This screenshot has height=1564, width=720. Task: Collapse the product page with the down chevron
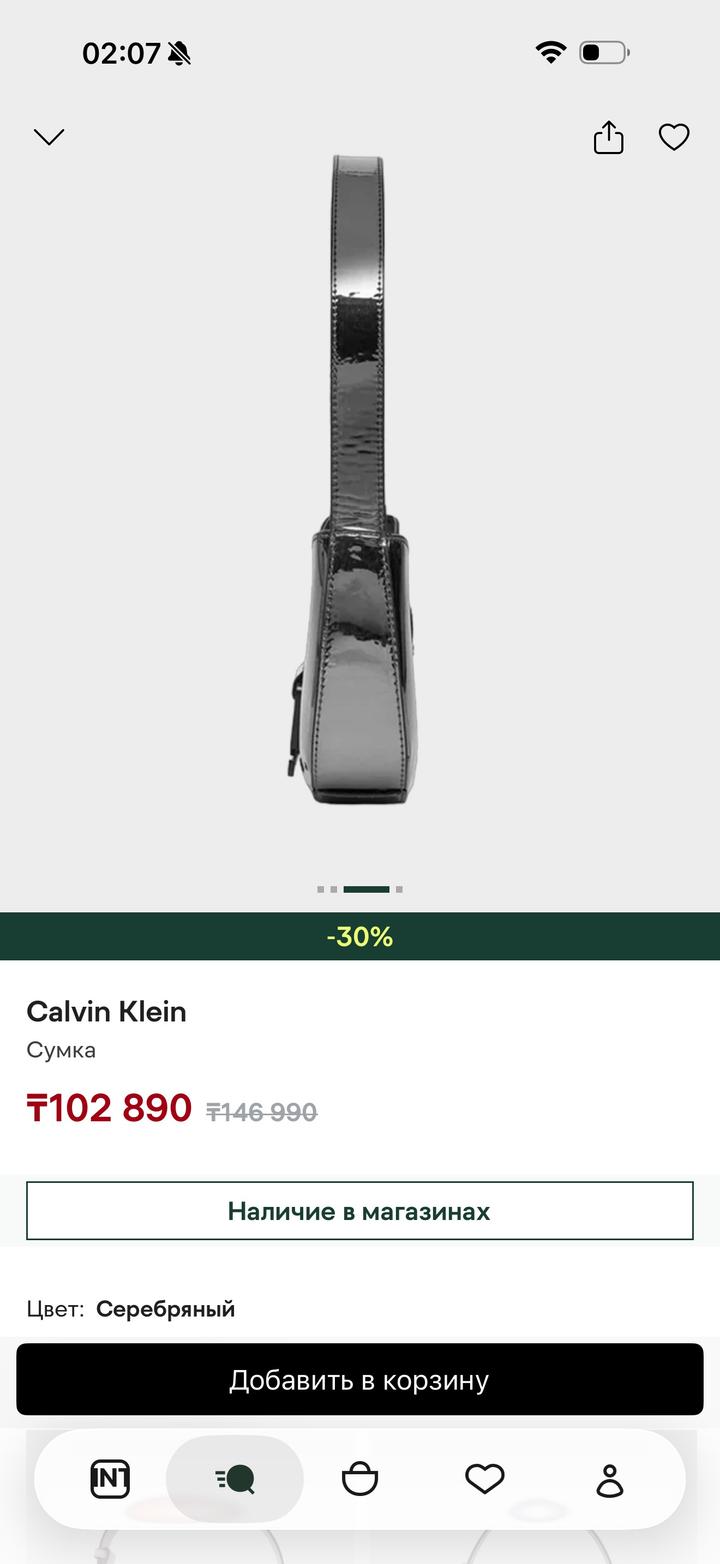pyautogui.click(x=49, y=137)
